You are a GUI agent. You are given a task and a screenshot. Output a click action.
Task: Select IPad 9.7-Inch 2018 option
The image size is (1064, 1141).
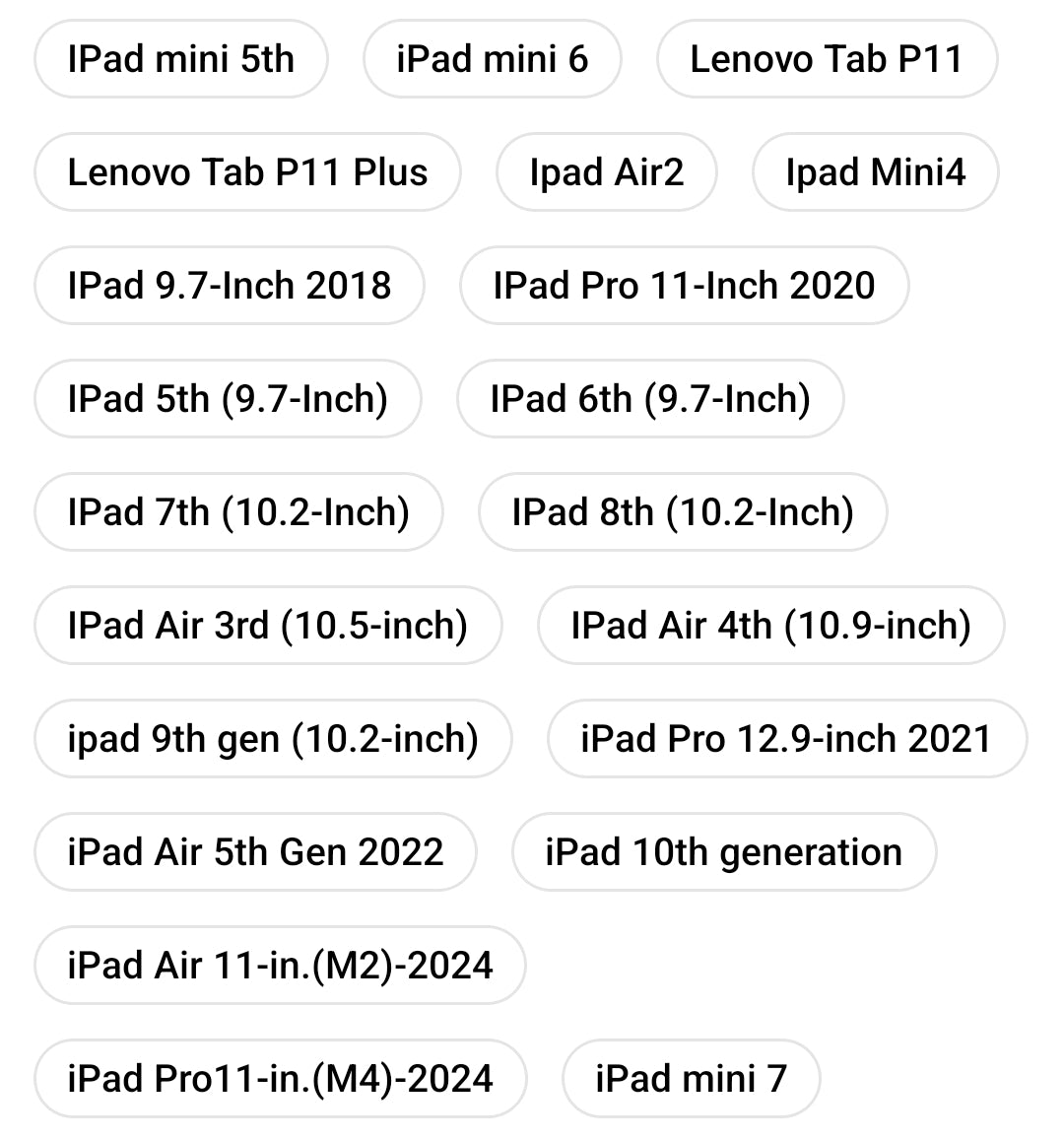[229, 286]
